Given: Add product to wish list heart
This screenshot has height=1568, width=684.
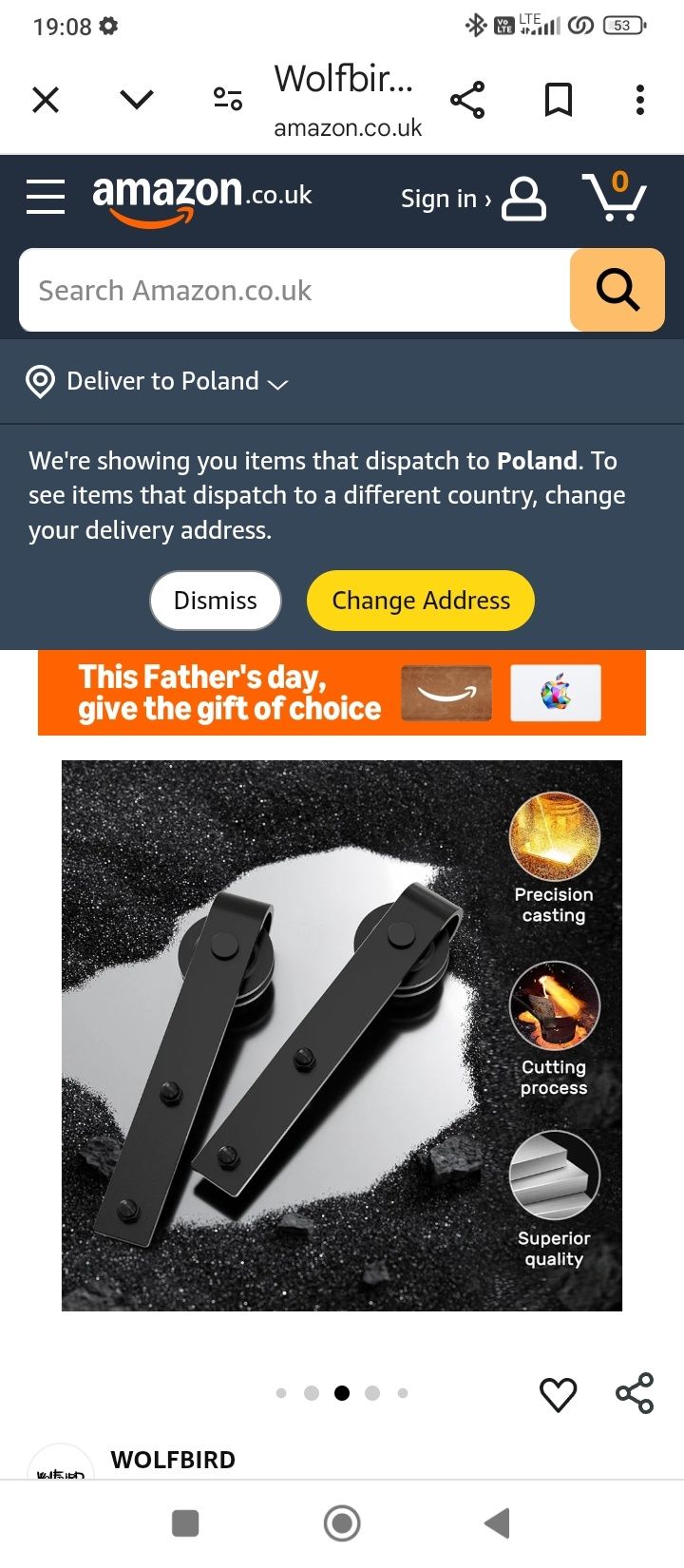Looking at the screenshot, I should [559, 1394].
